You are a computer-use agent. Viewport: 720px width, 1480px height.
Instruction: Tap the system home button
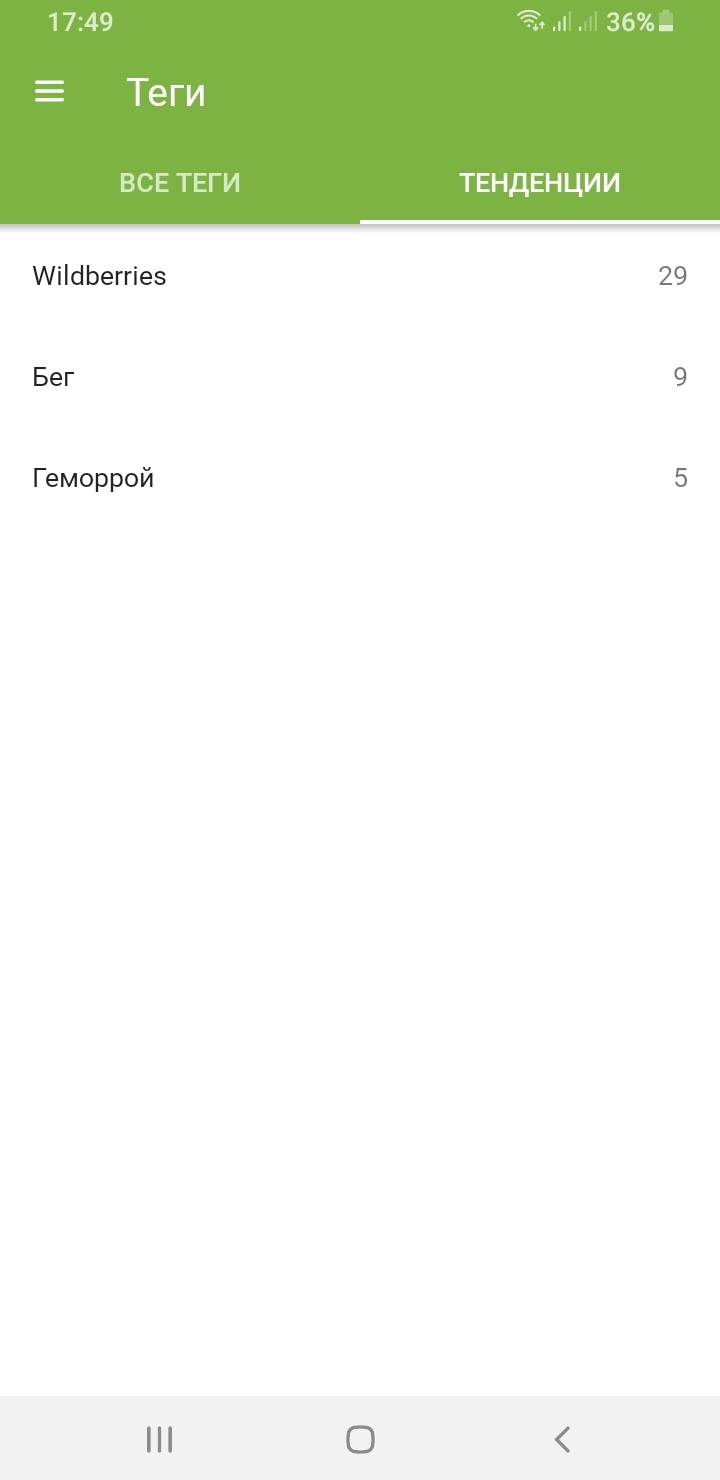coord(360,1439)
